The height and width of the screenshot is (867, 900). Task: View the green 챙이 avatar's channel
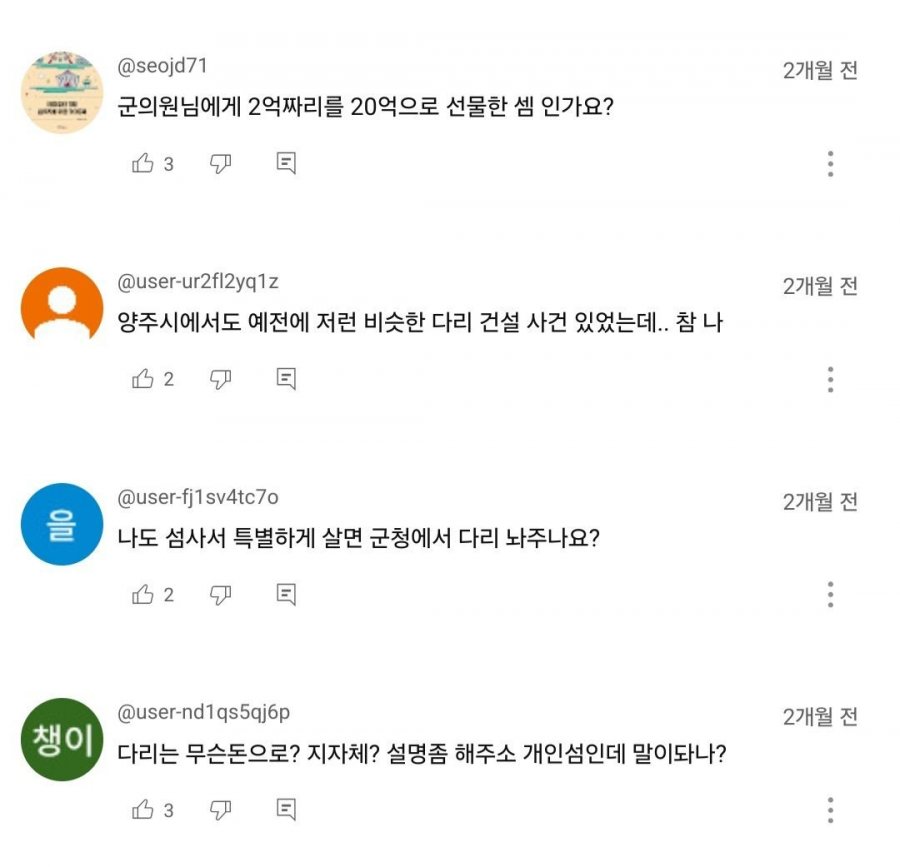click(62, 739)
